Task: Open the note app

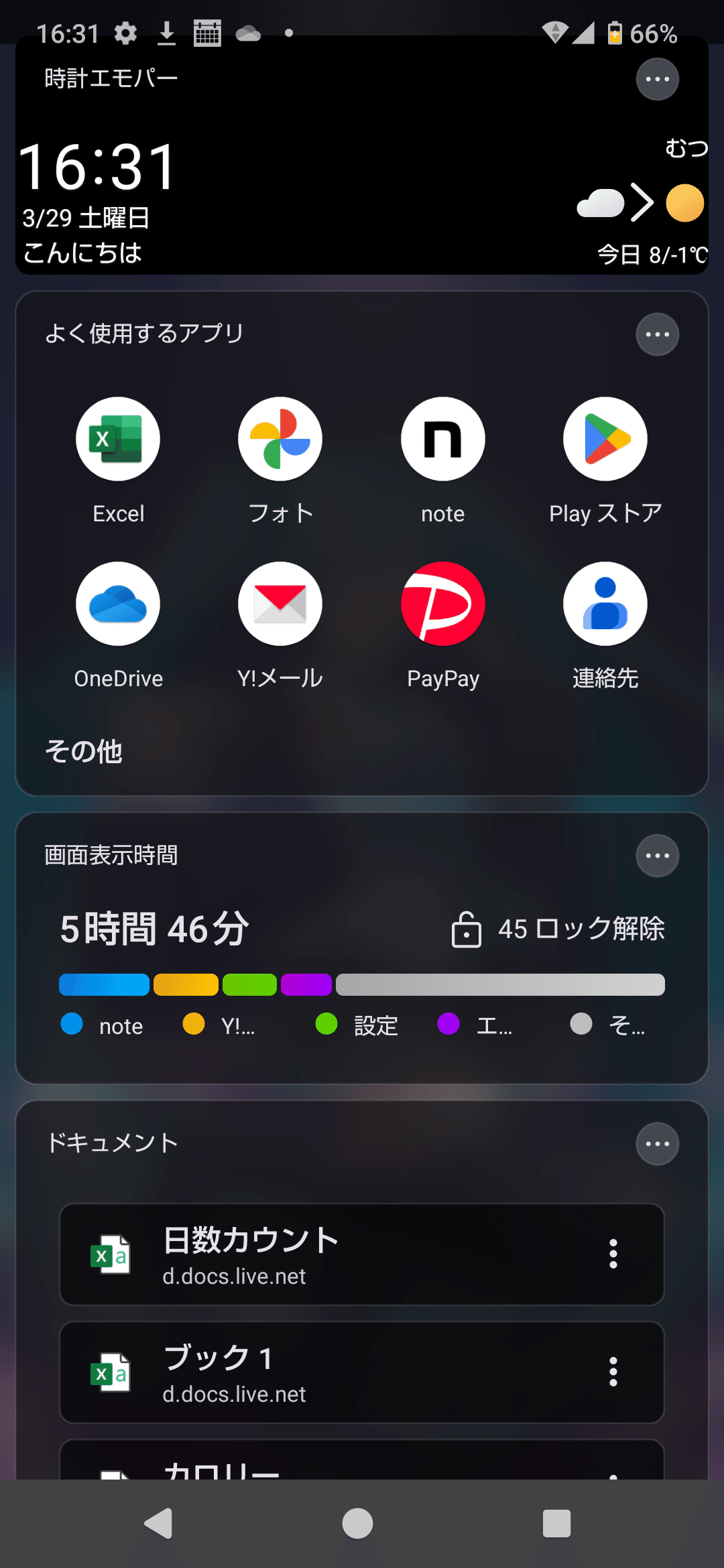Action: point(442,439)
